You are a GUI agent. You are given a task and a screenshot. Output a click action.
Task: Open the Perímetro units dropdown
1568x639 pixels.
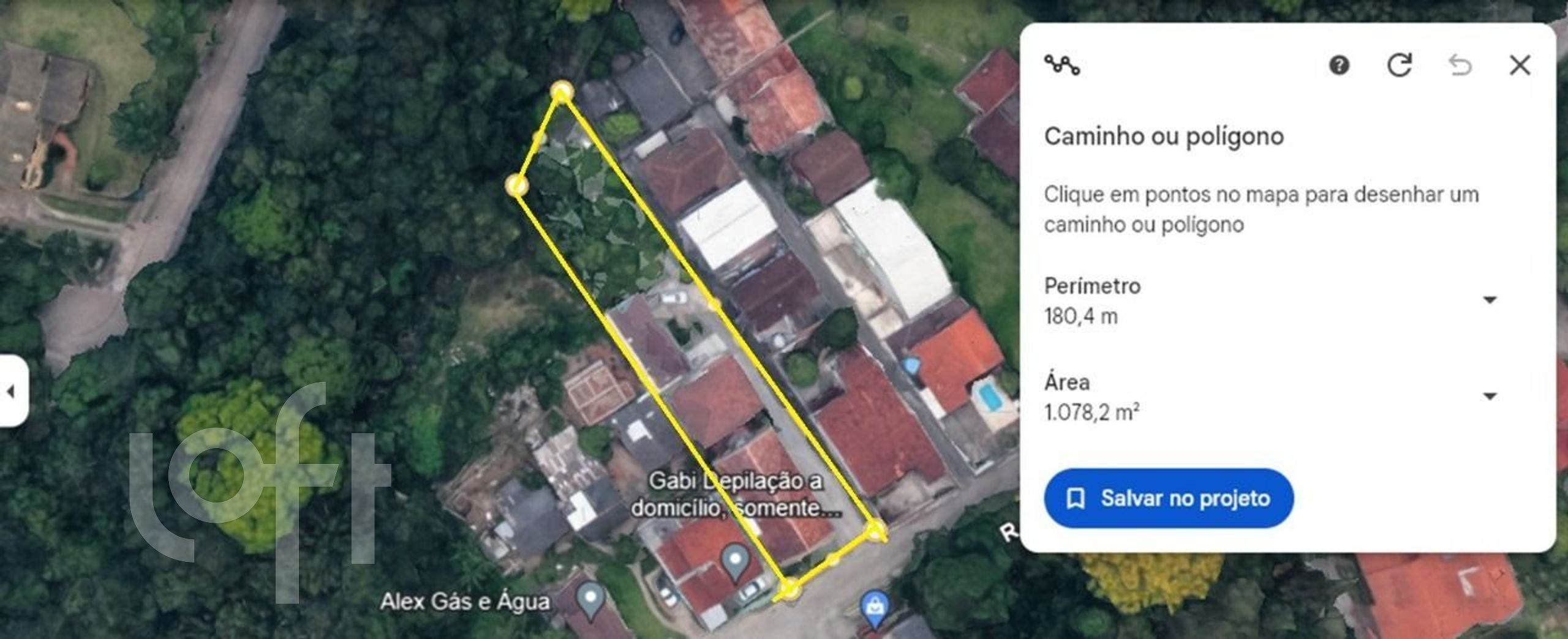1489,300
